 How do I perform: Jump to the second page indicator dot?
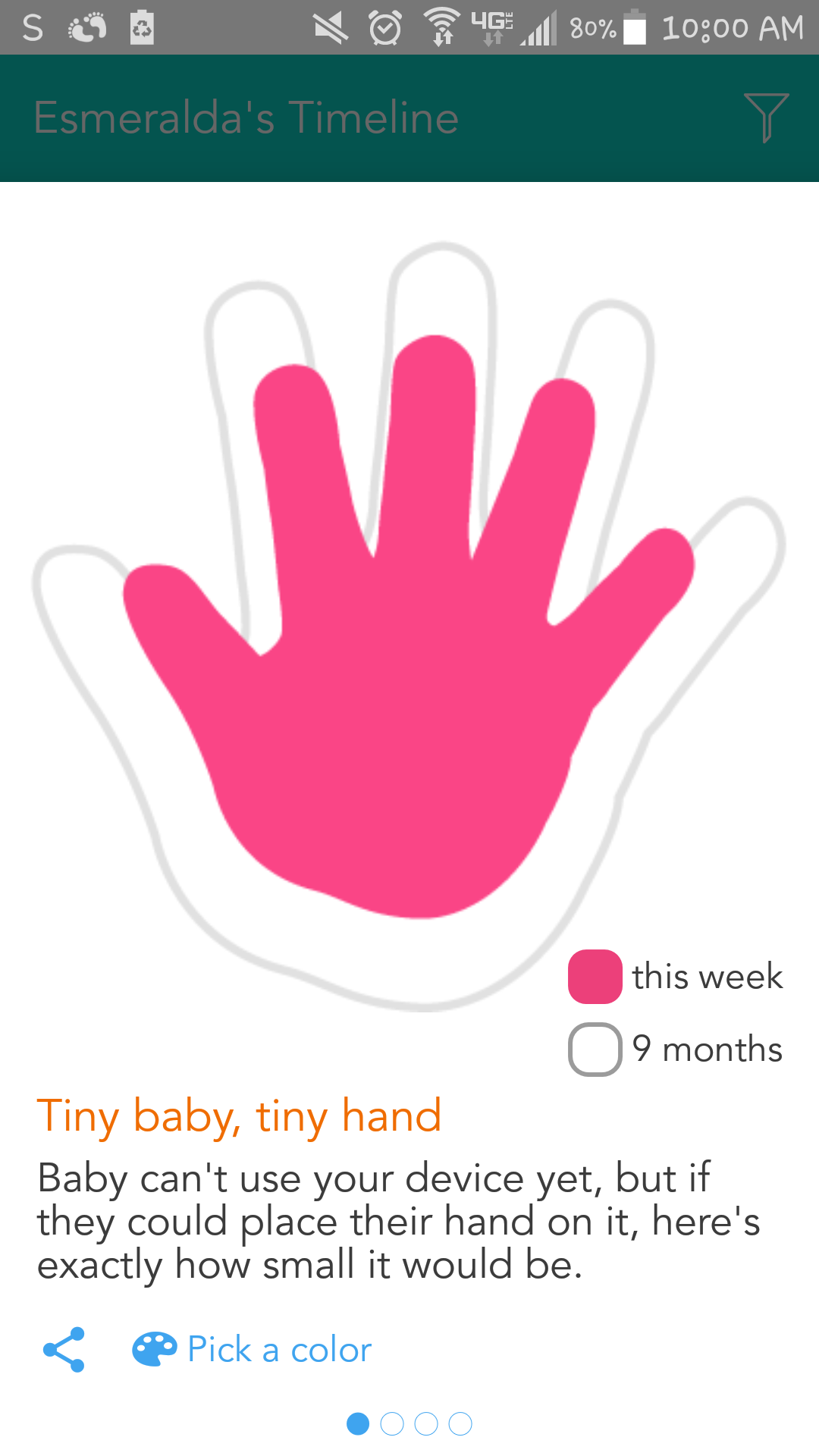point(392,1424)
